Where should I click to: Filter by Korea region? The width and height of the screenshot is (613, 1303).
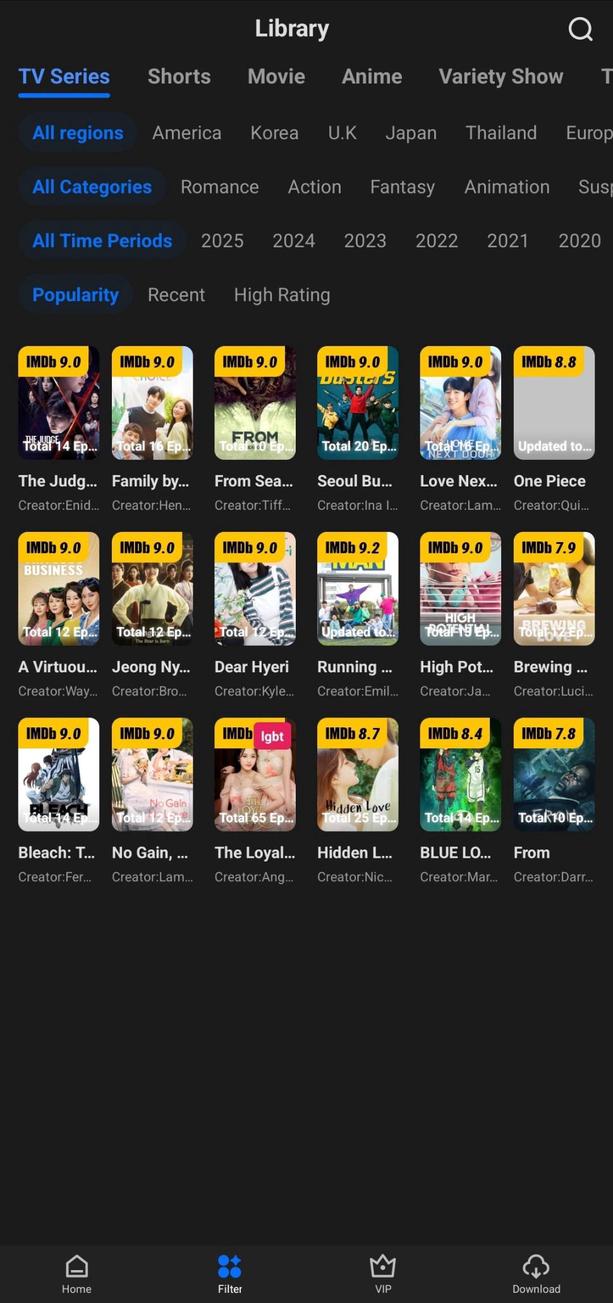[274, 133]
